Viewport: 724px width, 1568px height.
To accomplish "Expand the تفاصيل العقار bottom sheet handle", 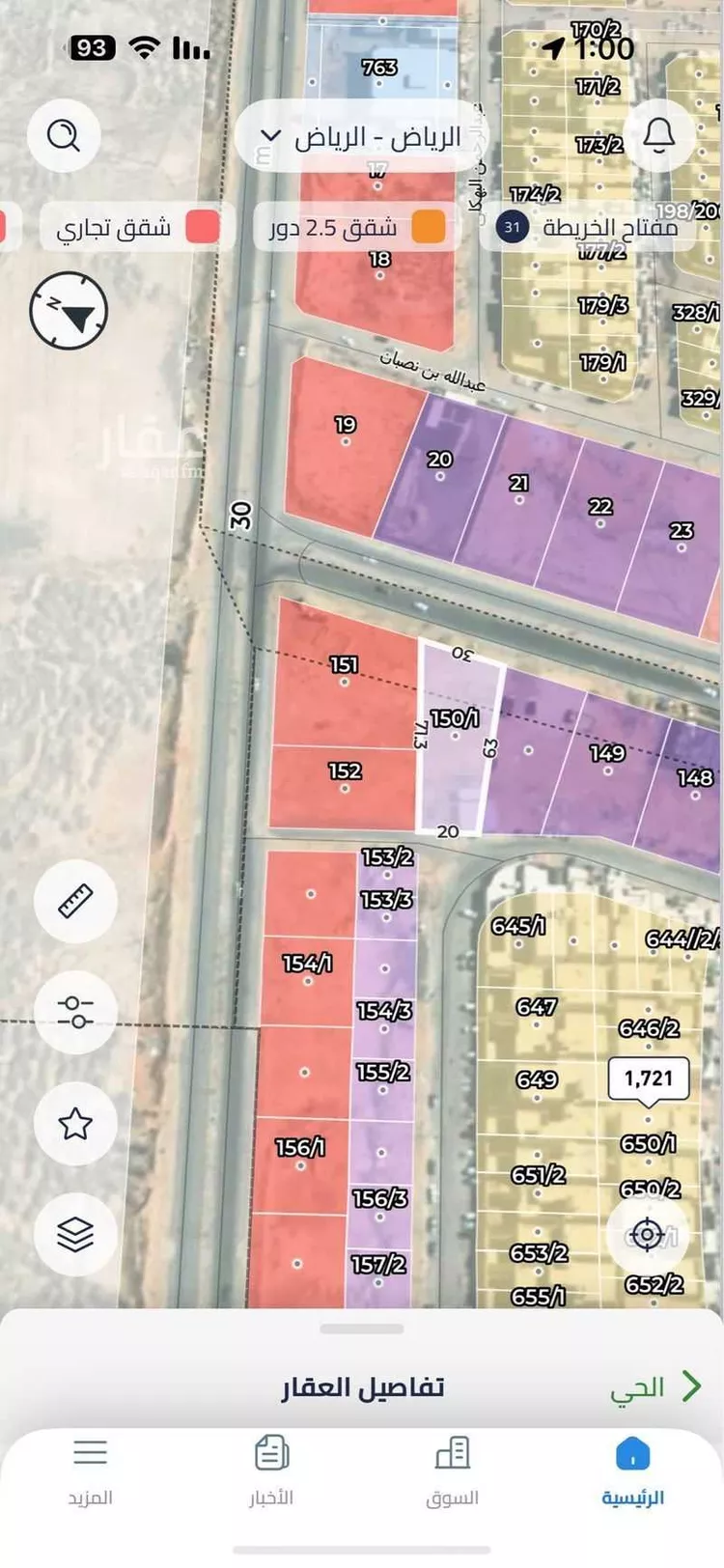I will pos(361,1329).
